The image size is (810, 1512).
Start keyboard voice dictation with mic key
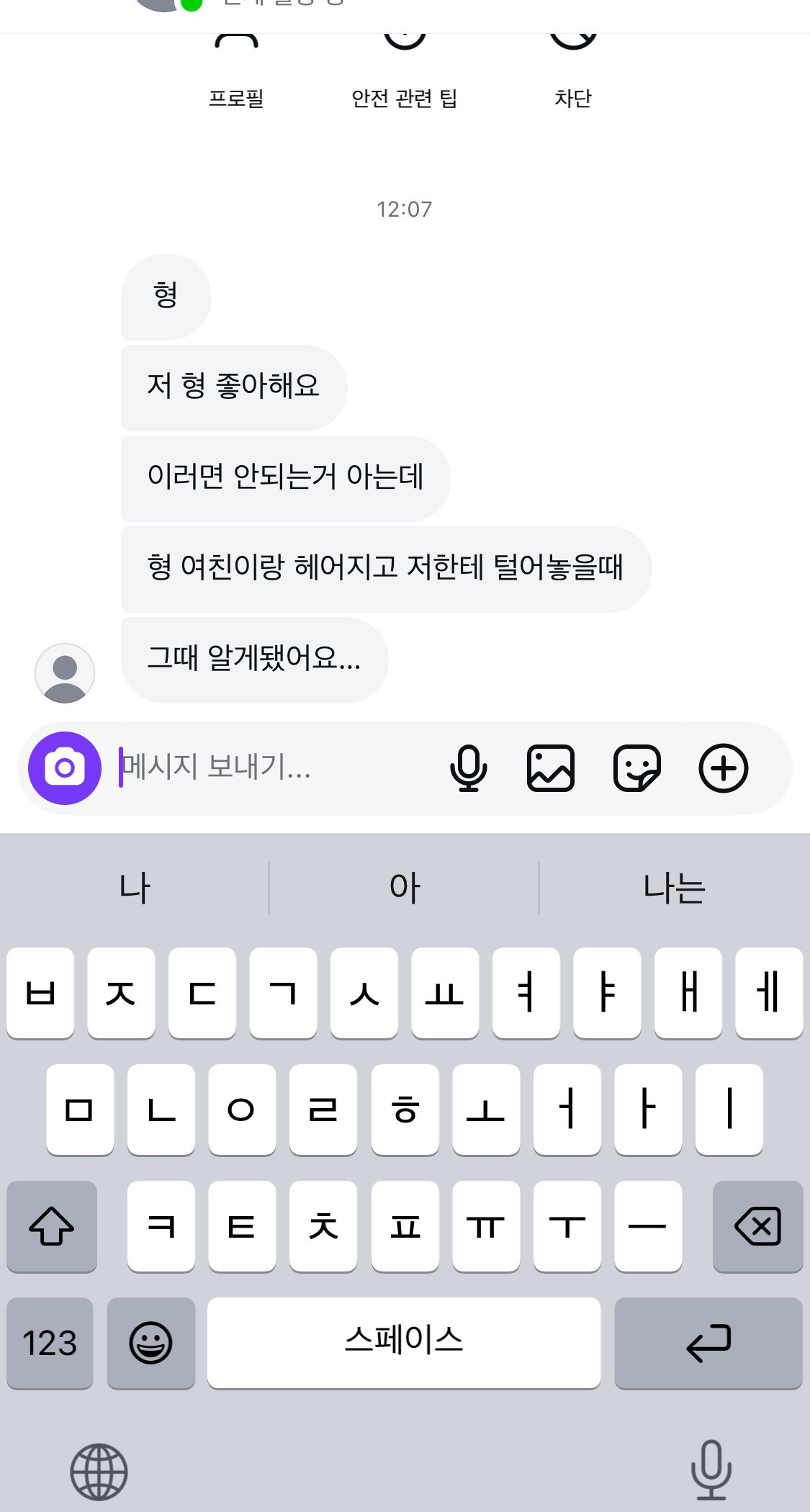(x=711, y=1471)
